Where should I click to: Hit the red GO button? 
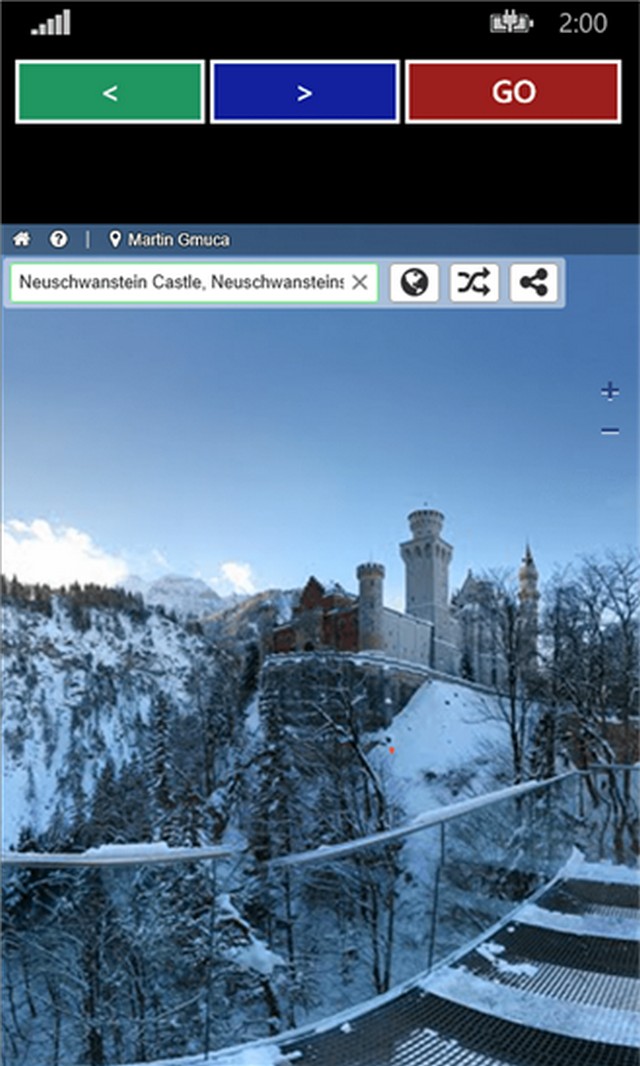[513, 92]
